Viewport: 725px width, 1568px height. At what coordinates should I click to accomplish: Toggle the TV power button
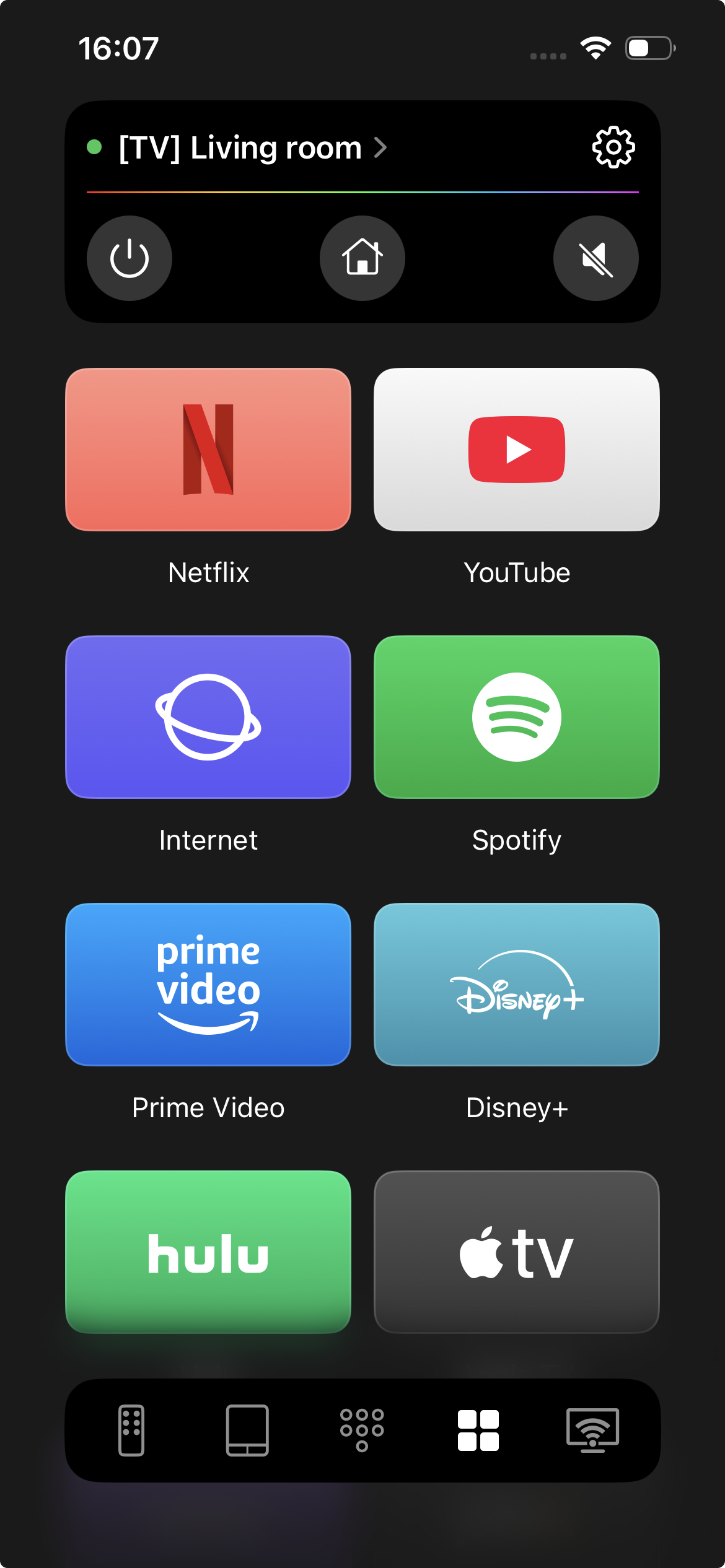pos(130,258)
